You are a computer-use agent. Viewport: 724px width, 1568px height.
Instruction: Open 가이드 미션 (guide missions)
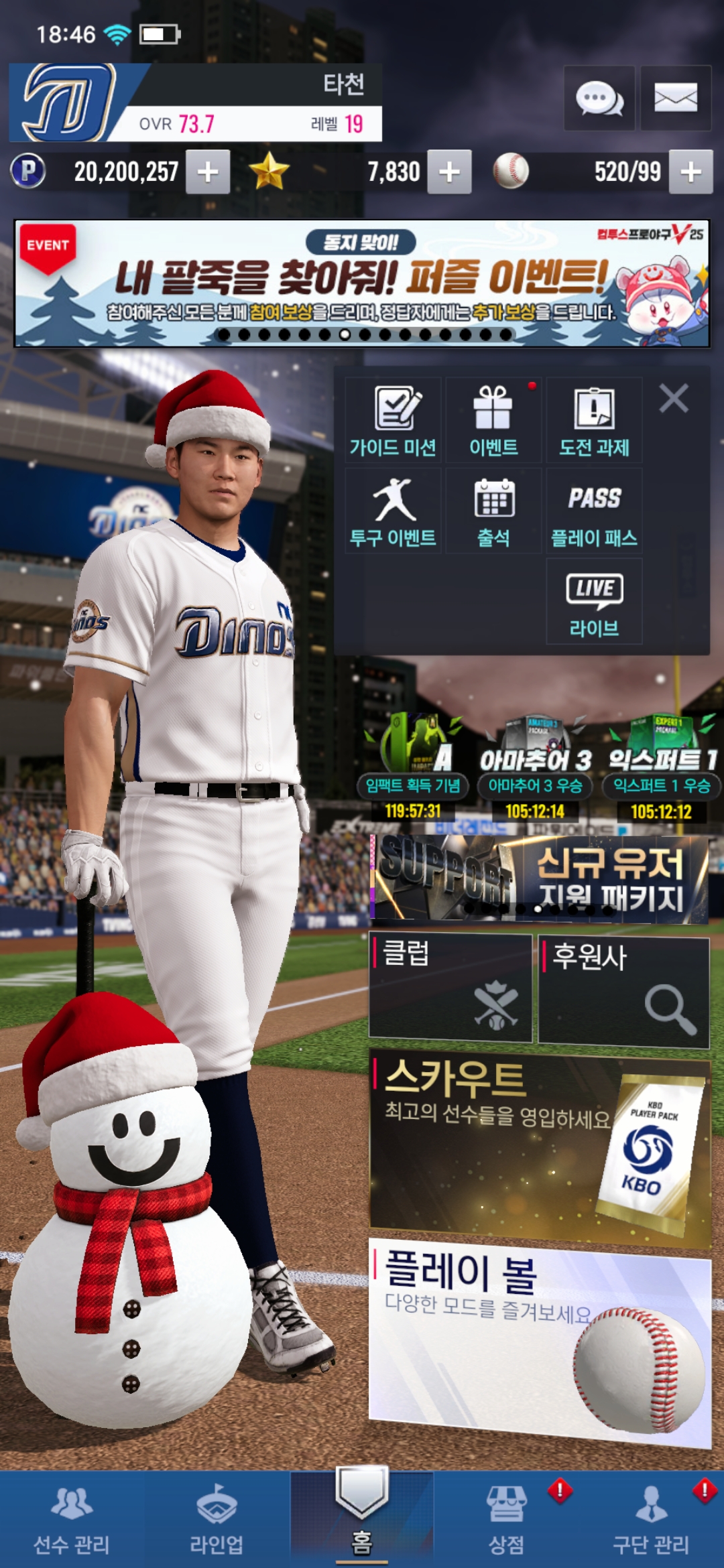394,420
